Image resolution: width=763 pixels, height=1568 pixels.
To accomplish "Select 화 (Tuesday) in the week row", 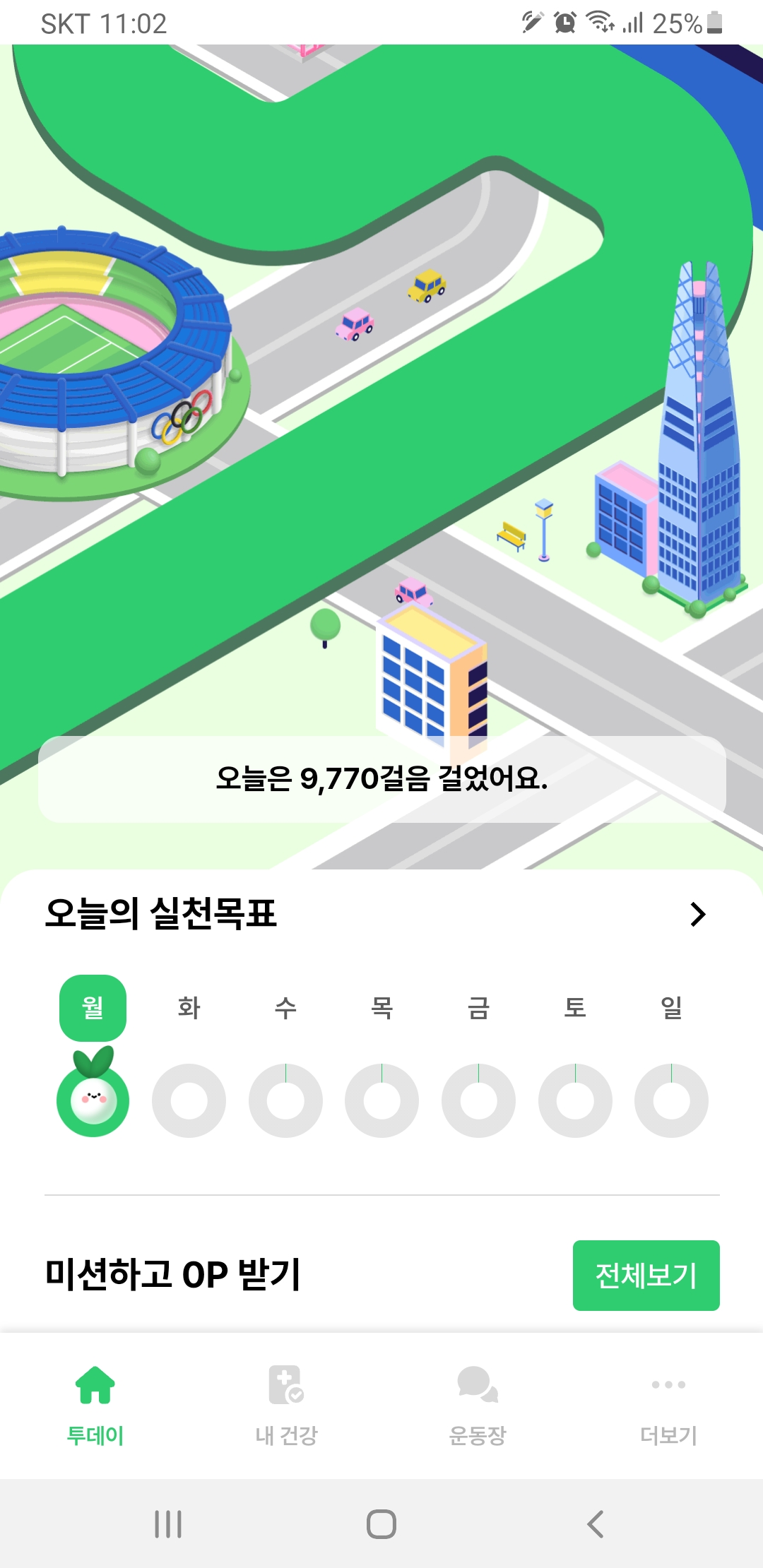I will tap(189, 1008).
